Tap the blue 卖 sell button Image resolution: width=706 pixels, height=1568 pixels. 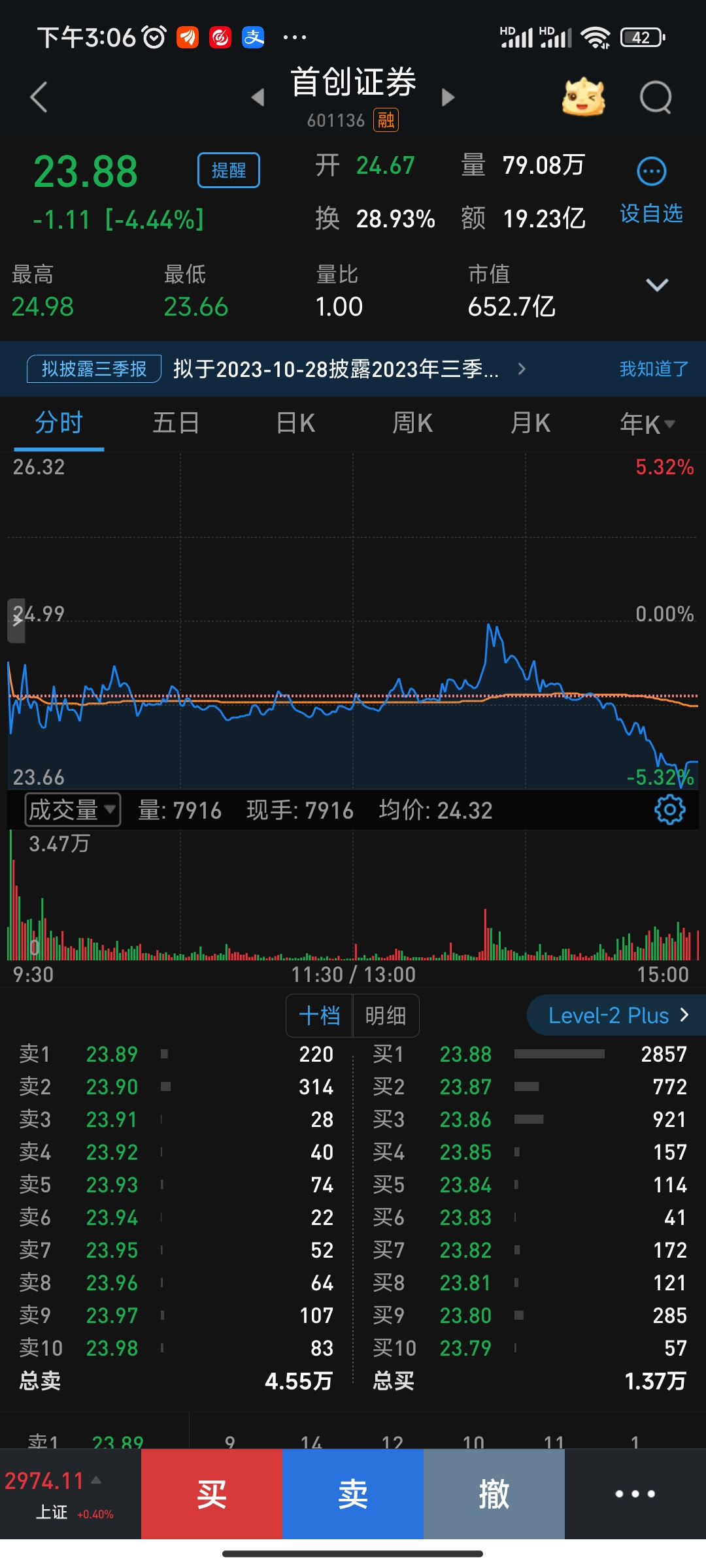tap(353, 1494)
